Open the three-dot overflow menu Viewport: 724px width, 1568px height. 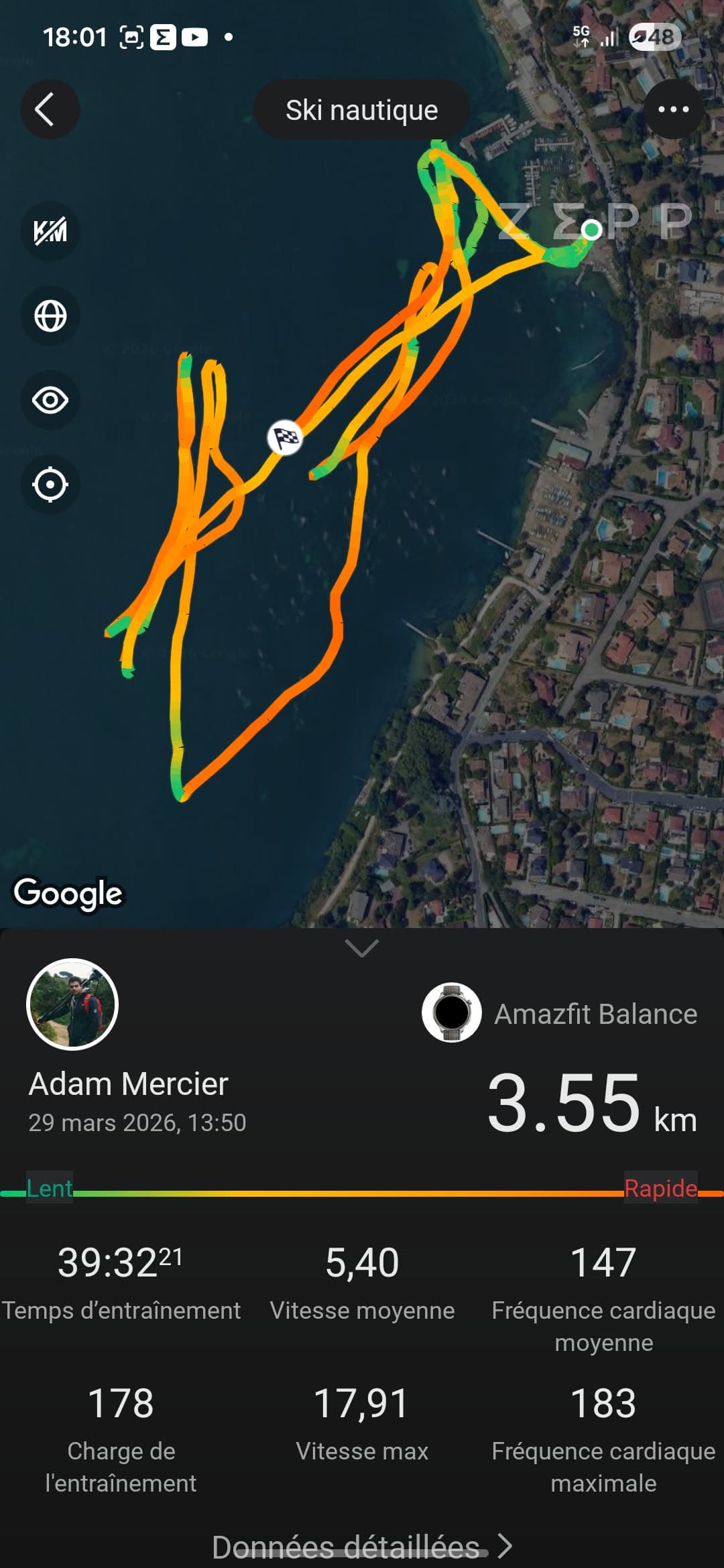(x=673, y=109)
